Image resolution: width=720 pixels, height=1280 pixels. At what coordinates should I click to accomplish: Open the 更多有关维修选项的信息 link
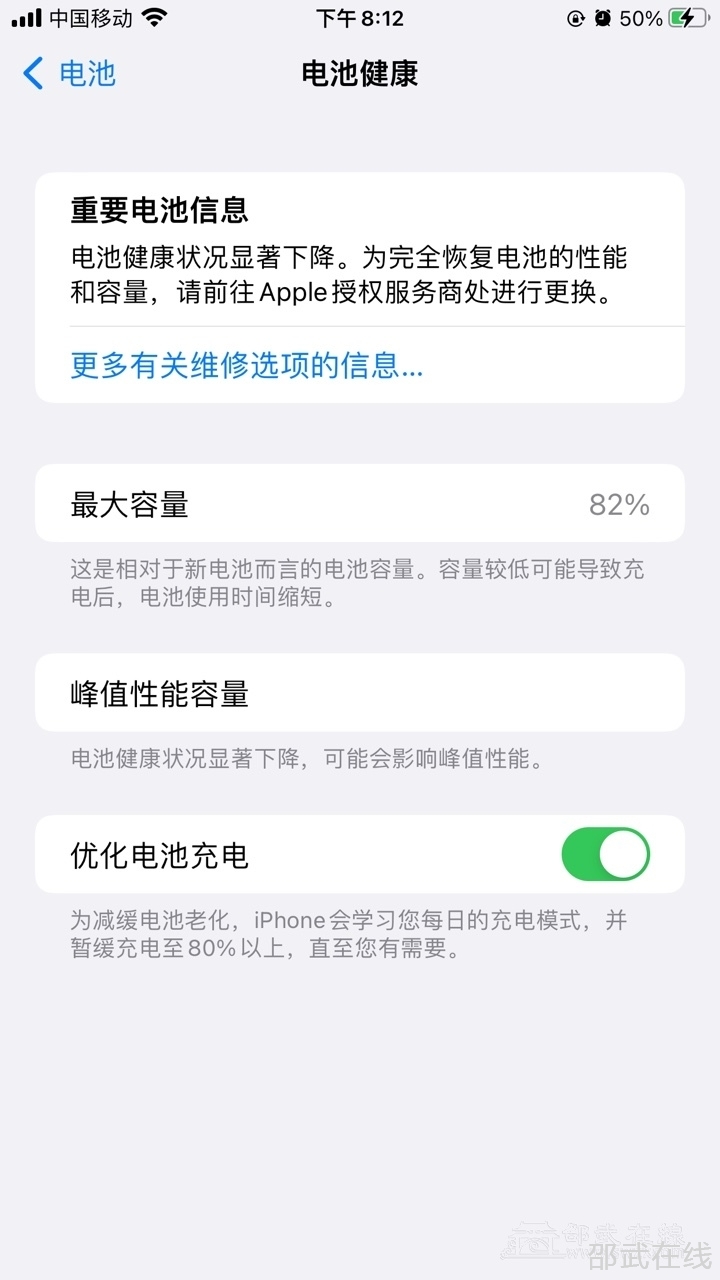(247, 366)
